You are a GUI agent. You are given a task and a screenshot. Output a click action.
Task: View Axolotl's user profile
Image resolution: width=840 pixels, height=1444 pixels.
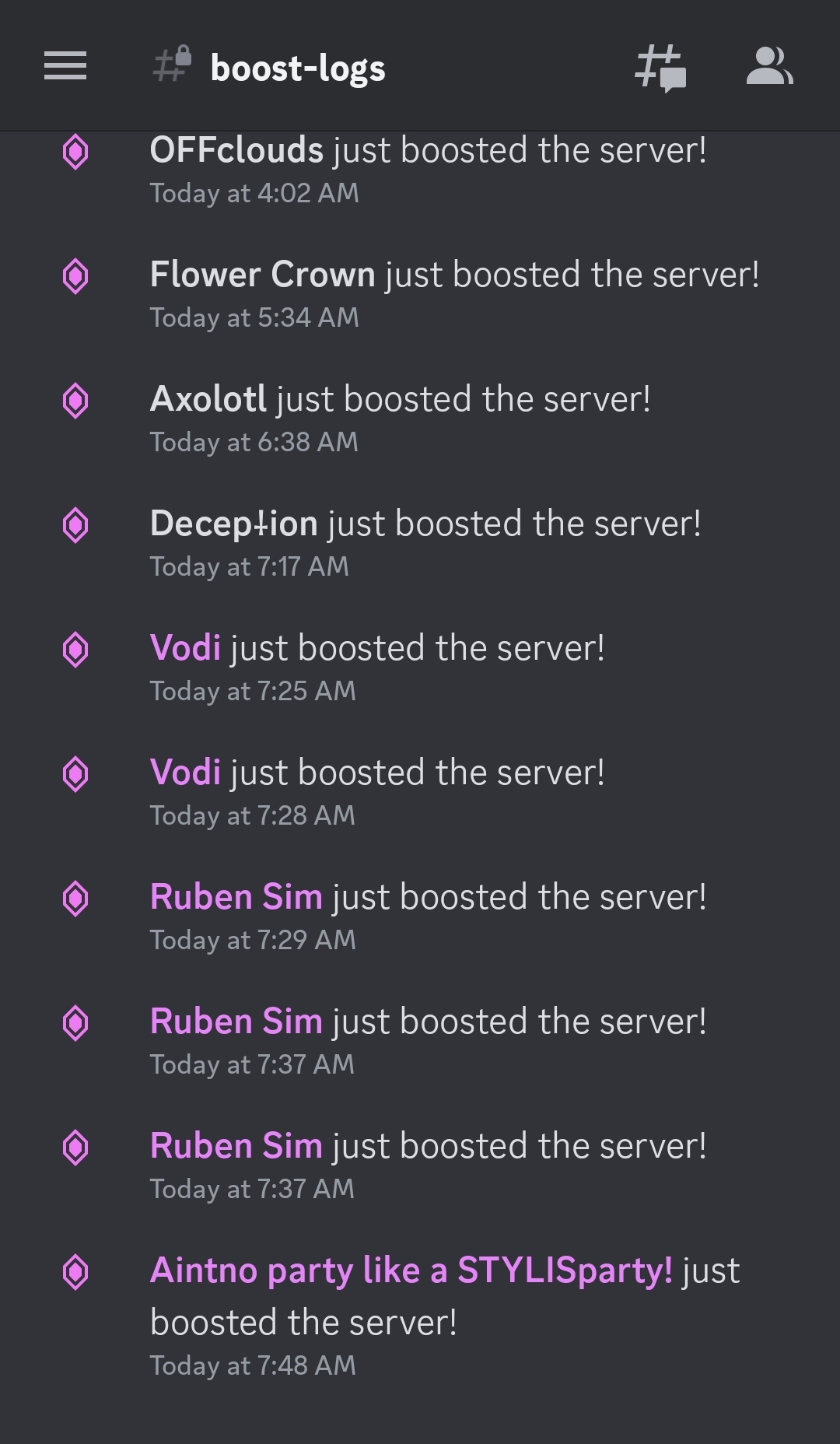tap(208, 399)
